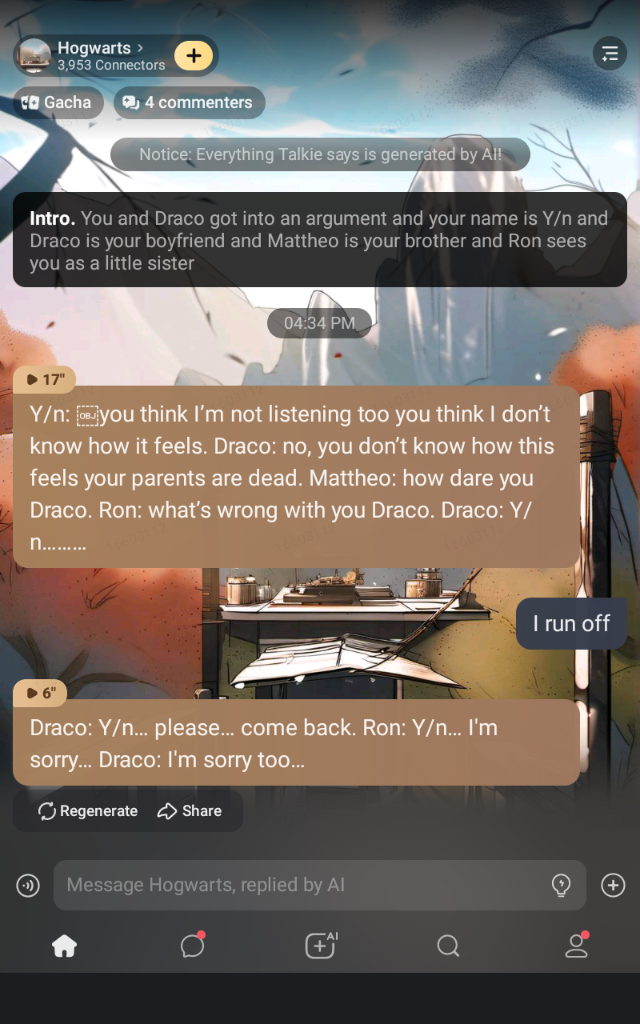
Task: Open the chat menu icon
Action: (x=609, y=54)
